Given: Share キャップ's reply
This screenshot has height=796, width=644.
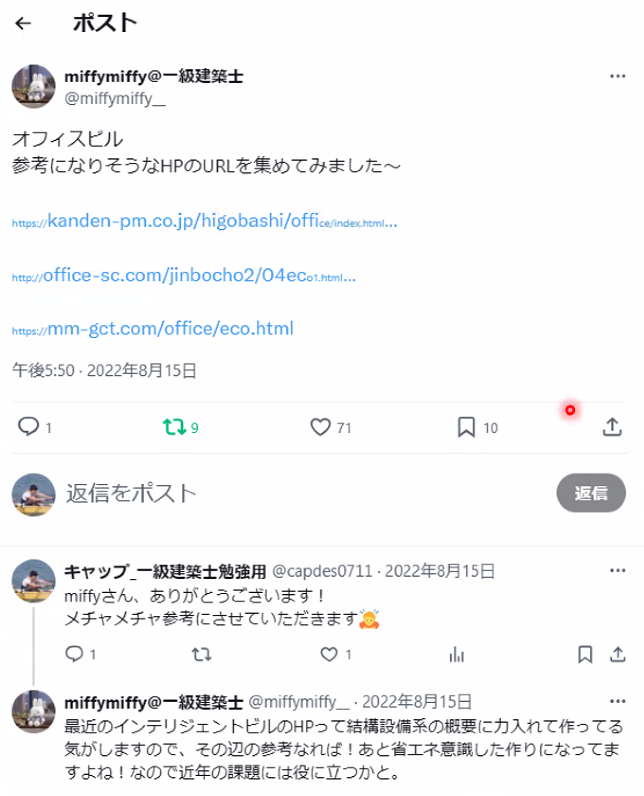Looking at the screenshot, I should coord(617,654).
